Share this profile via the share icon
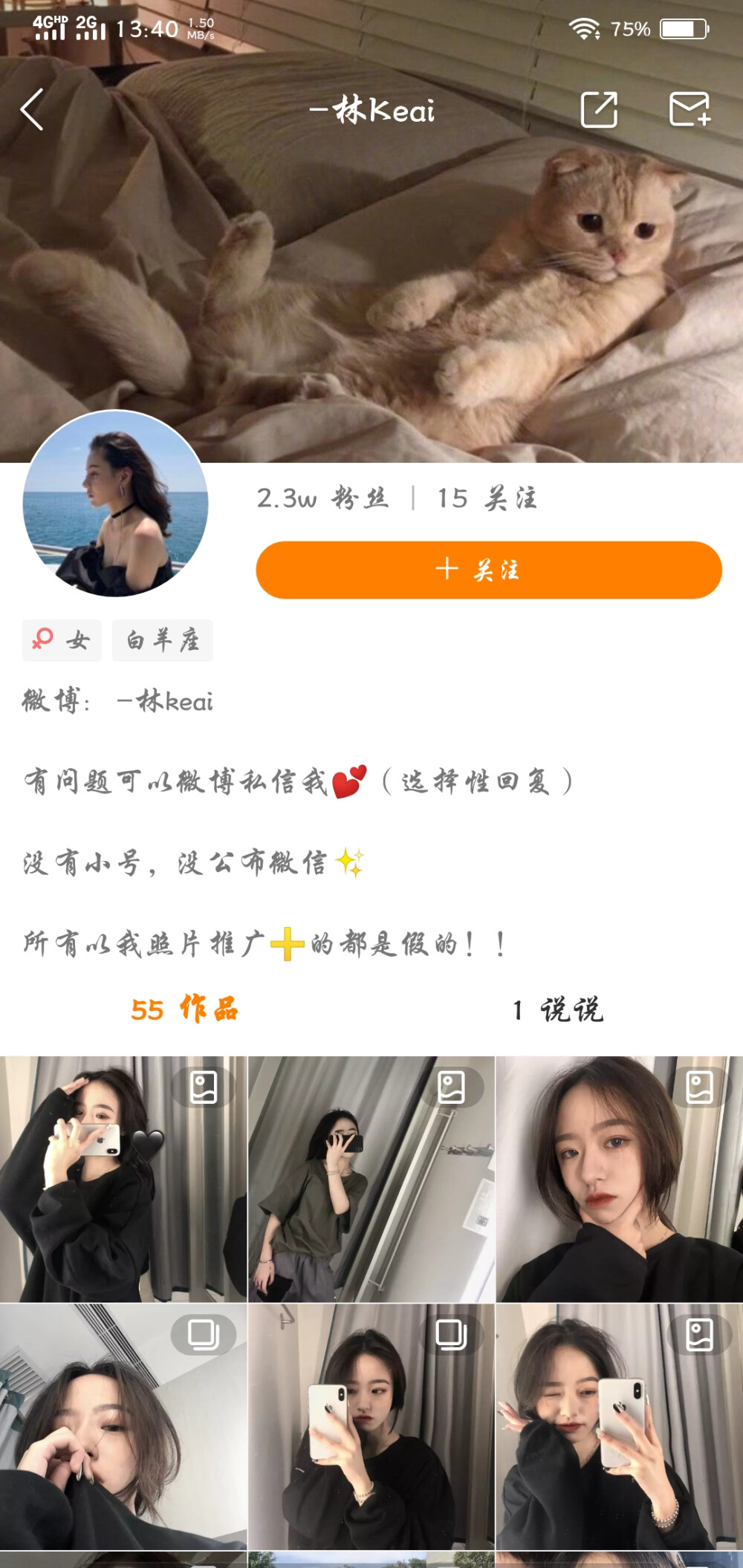The image size is (743, 1568). coord(599,110)
